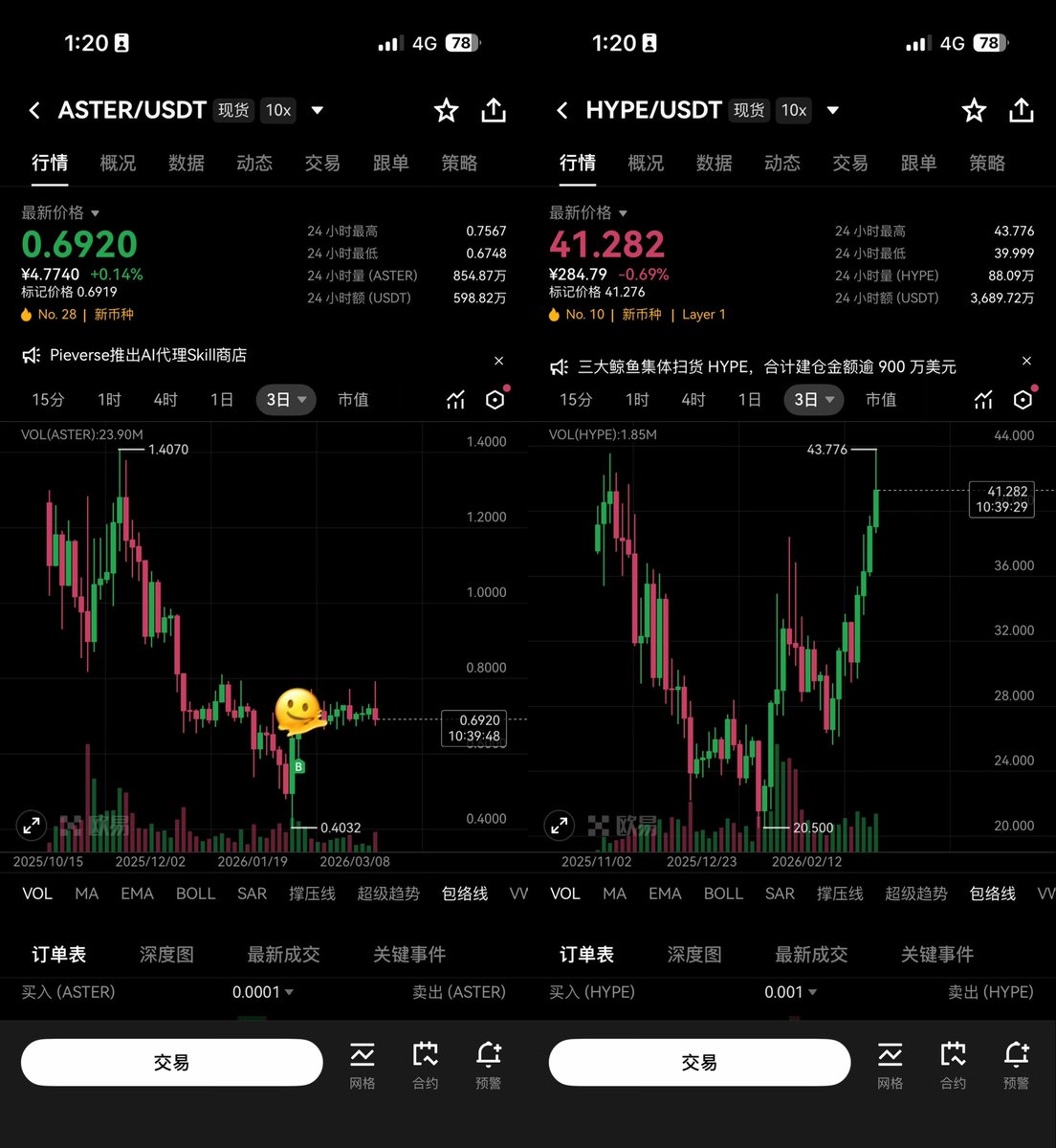This screenshot has height=1148, width=1056.
Task: Go back from the ASTER/USDT page
Action: [34, 111]
